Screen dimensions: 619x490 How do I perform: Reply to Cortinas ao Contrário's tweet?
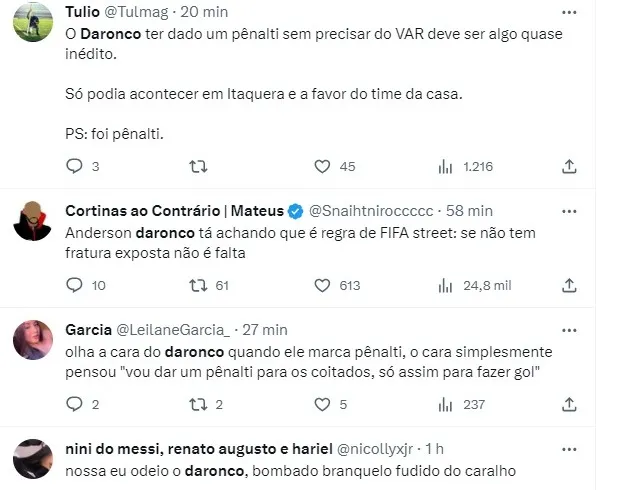tap(73, 285)
